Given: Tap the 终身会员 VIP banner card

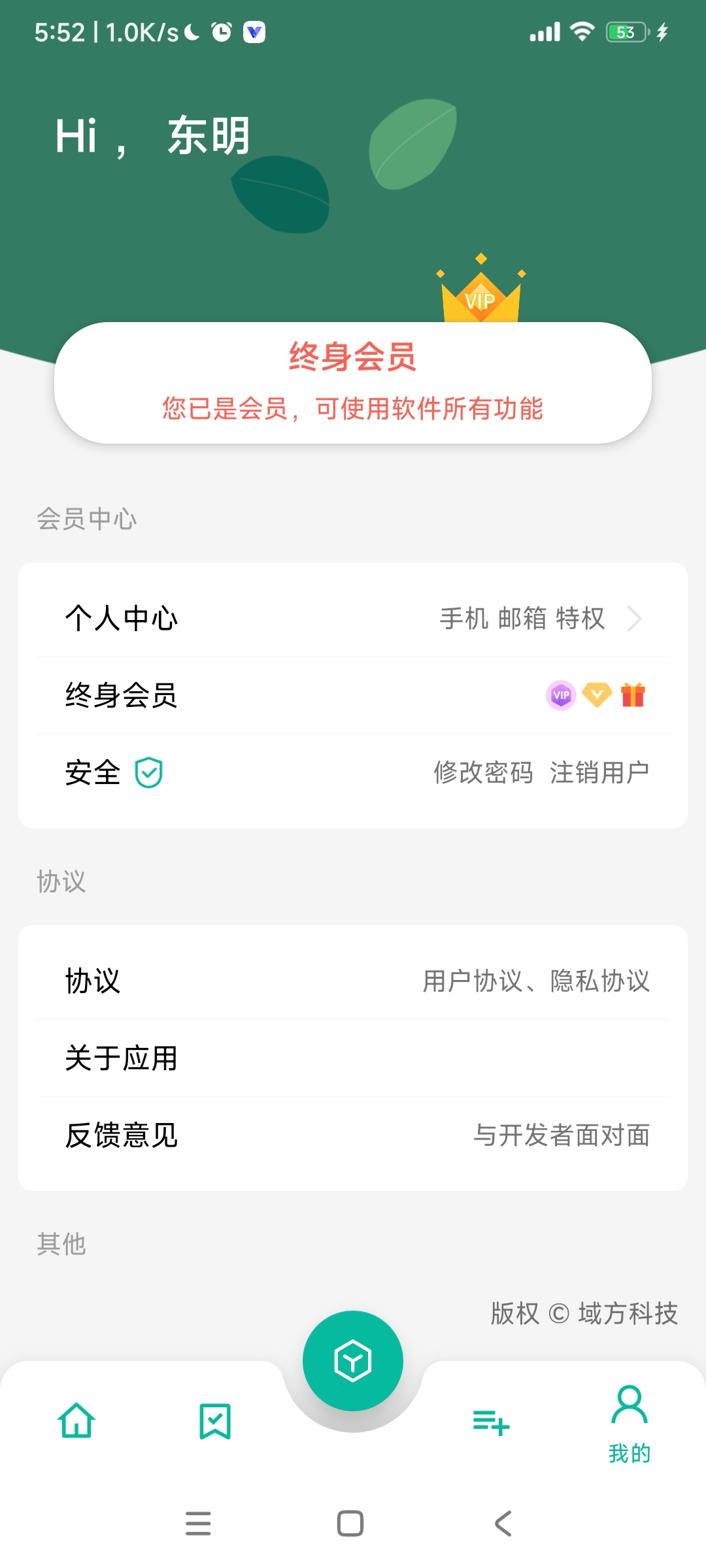Looking at the screenshot, I should 353,383.
